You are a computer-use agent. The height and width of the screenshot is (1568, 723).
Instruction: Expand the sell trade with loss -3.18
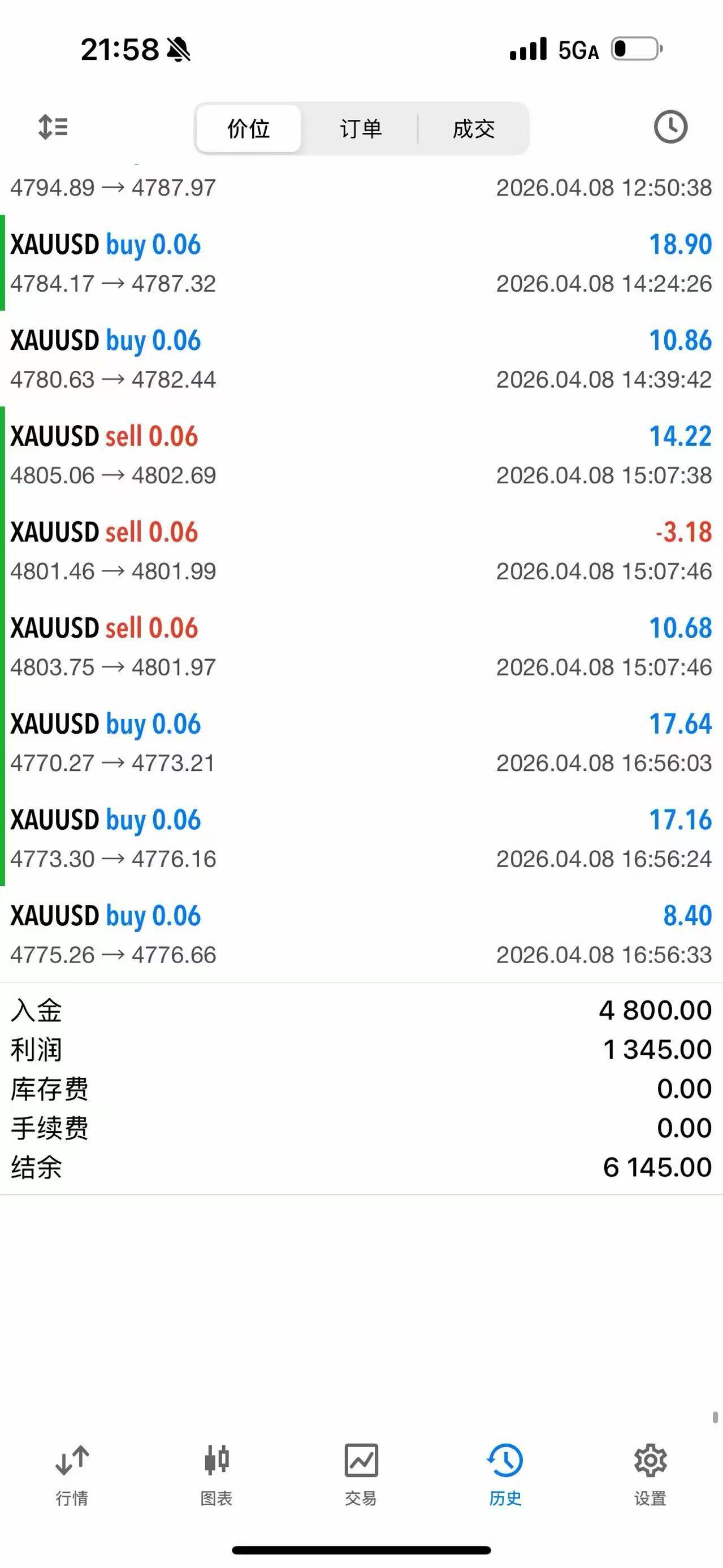362,551
